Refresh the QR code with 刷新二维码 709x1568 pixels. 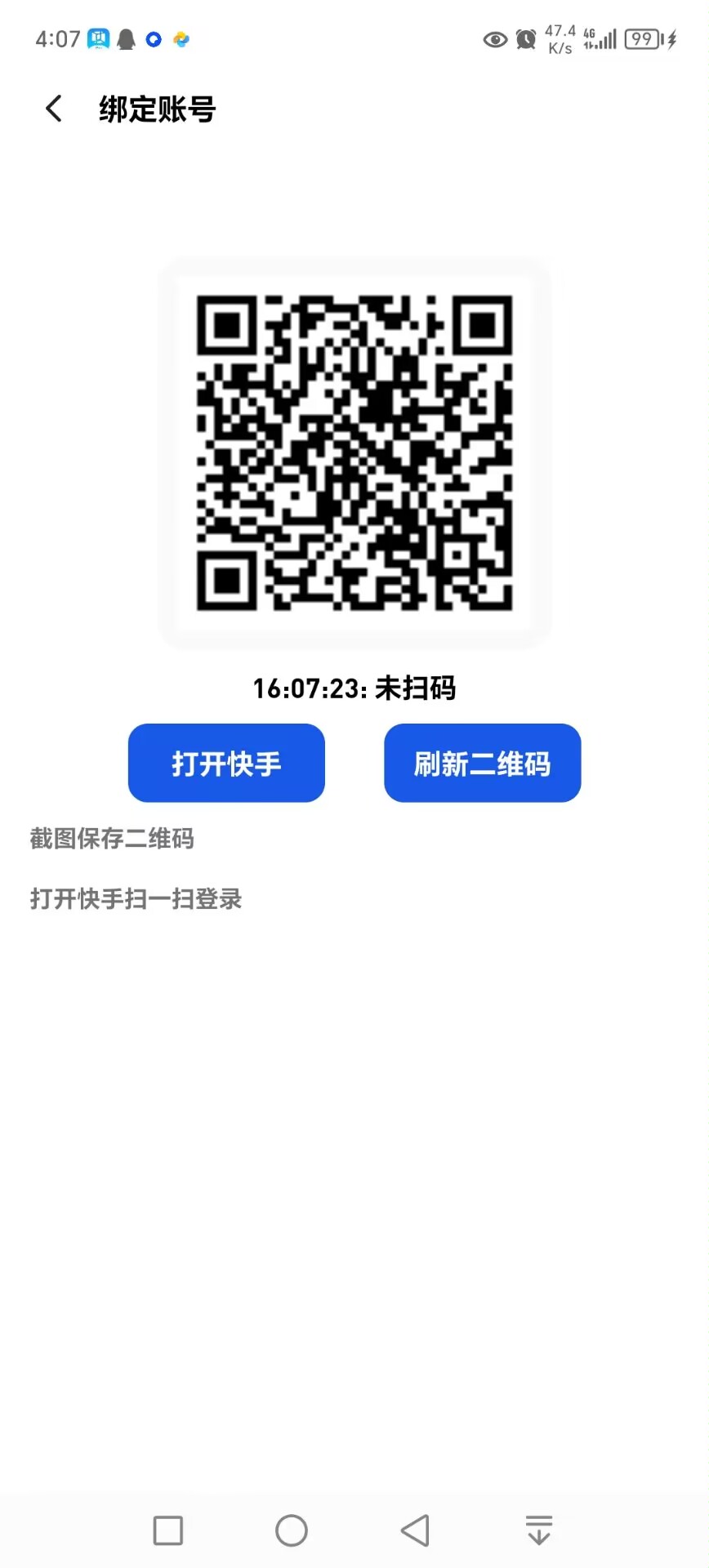click(482, 763)
